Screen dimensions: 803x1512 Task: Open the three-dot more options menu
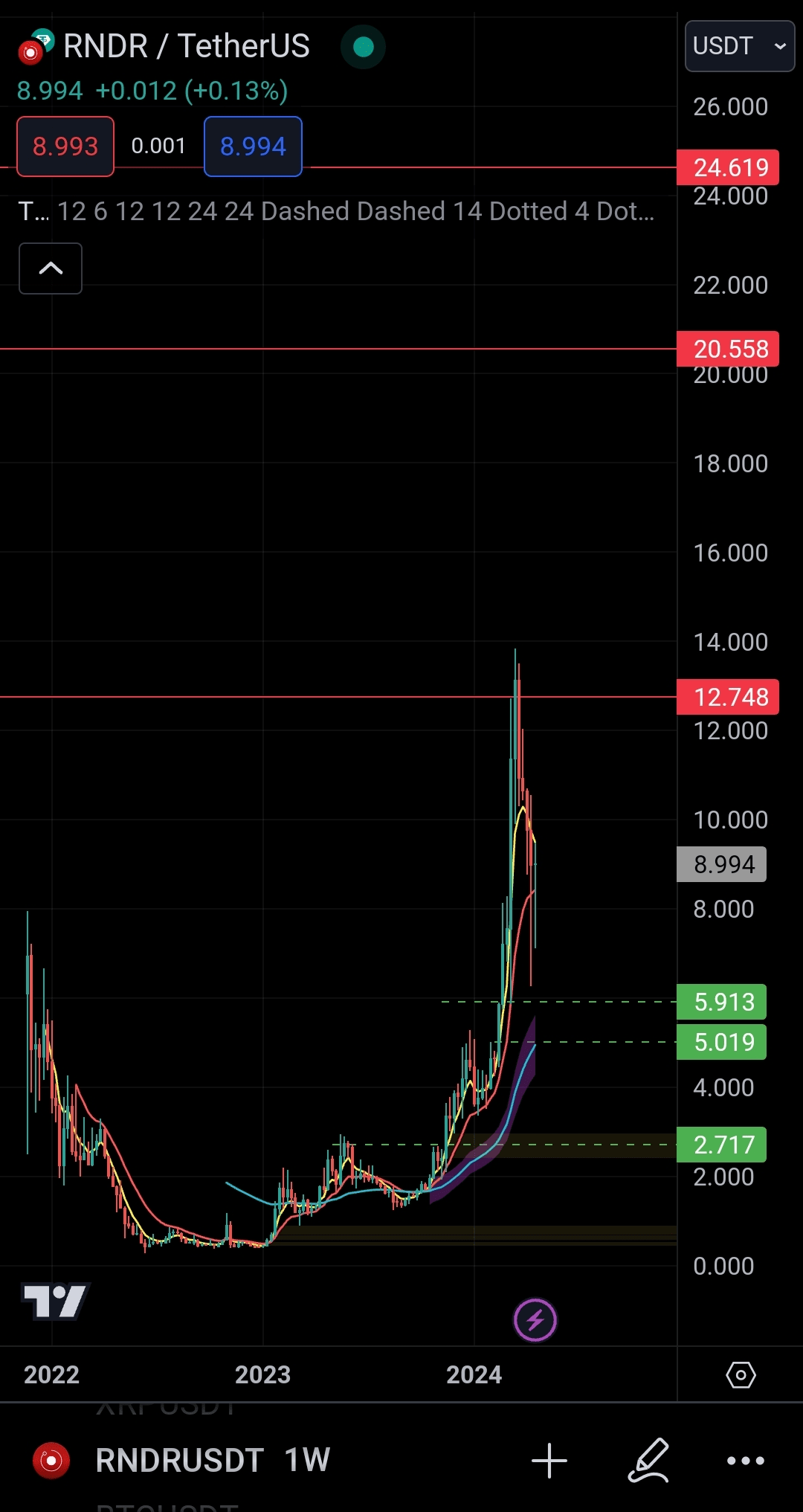745,1461
